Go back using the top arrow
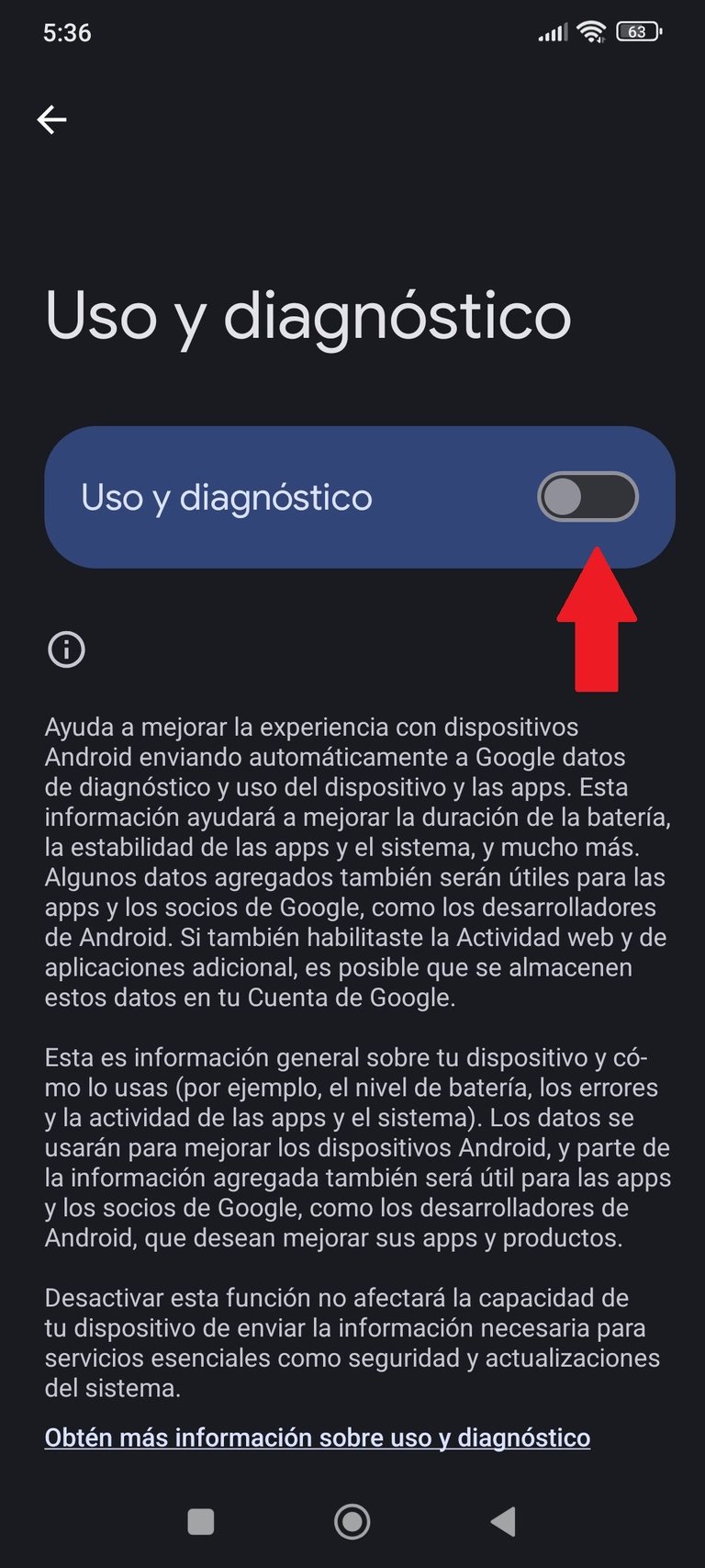This screenshot has width=705, height=1568. point(51,119)
